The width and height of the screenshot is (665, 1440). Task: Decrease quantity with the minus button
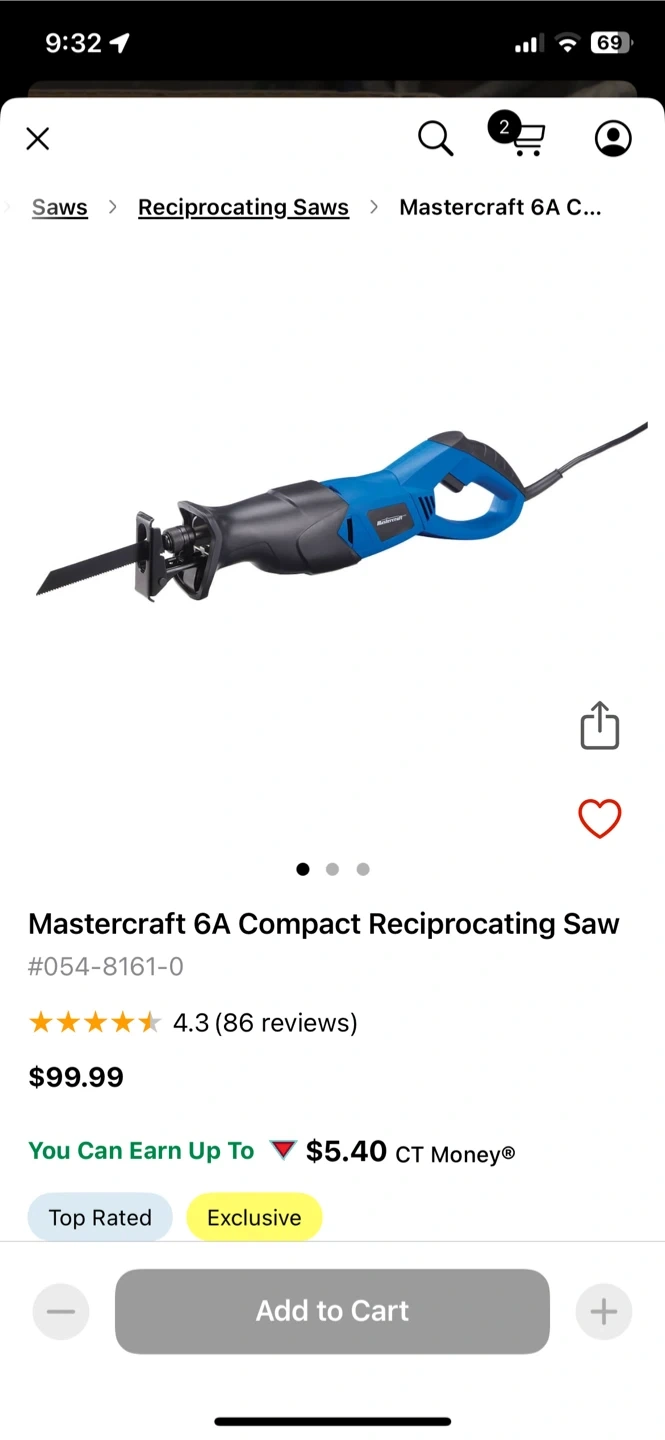tap(61, 1311)
